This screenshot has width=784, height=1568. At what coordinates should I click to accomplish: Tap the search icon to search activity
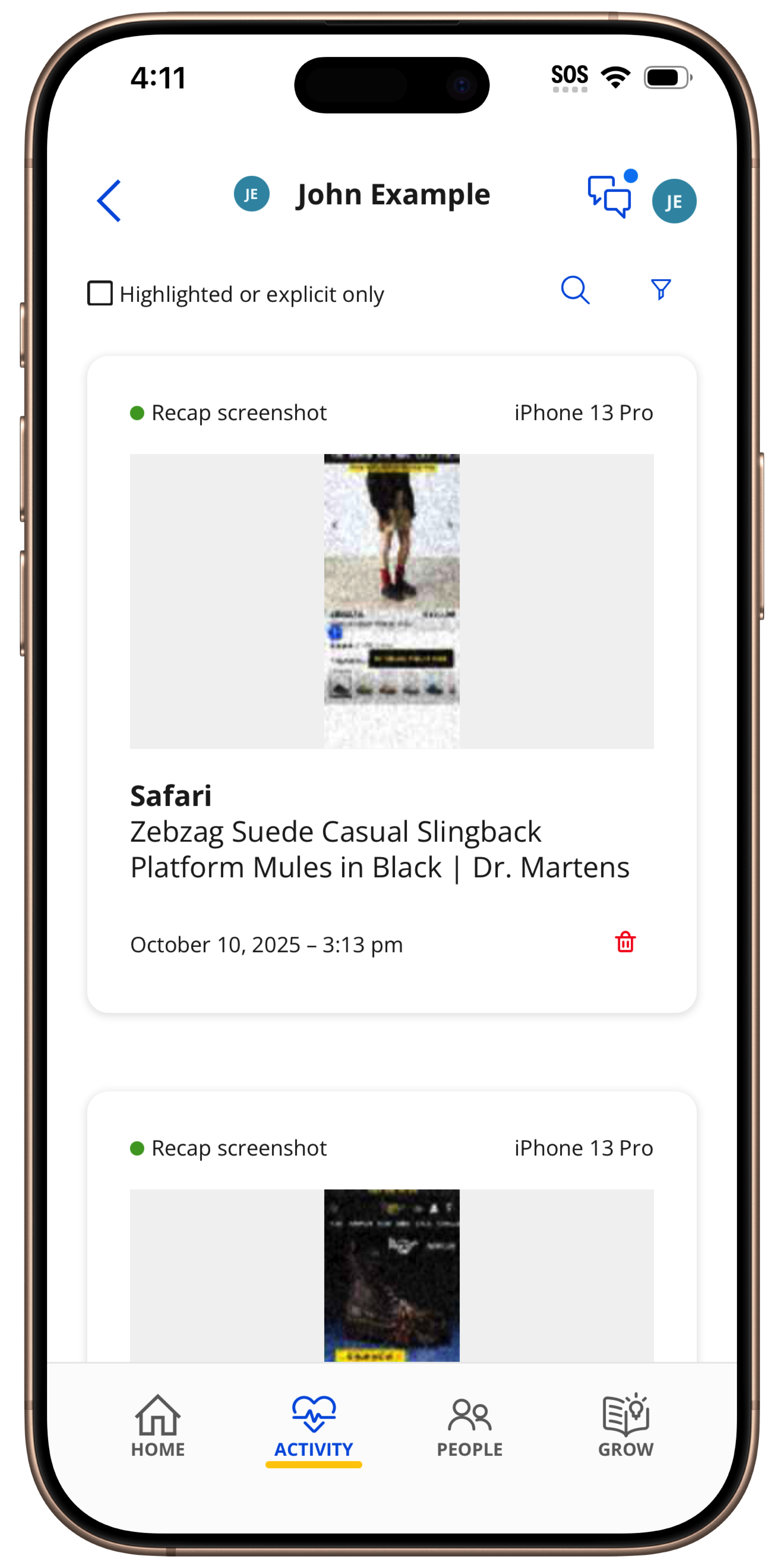tap(575, 291)
